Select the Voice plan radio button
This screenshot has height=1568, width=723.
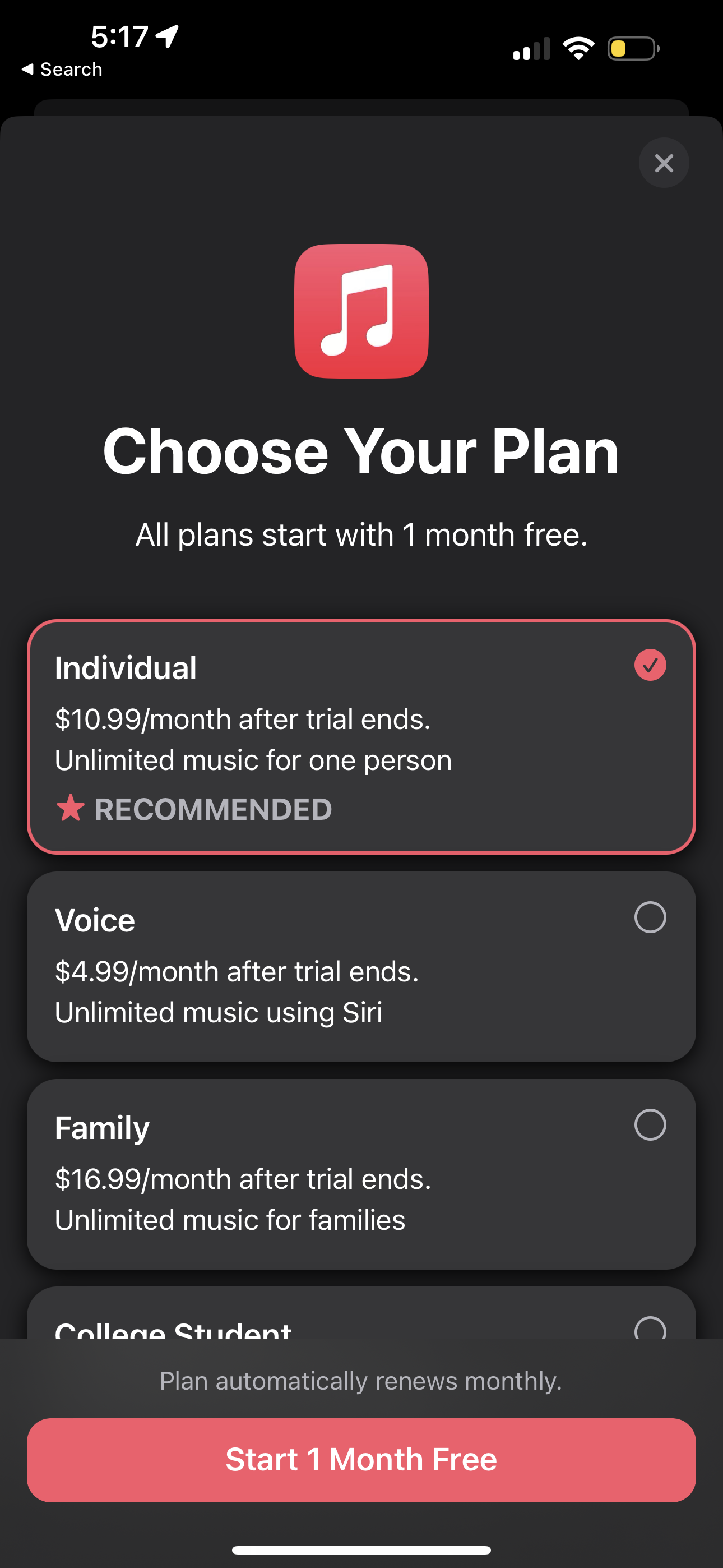pyautogui.click(x=651, y=918)
